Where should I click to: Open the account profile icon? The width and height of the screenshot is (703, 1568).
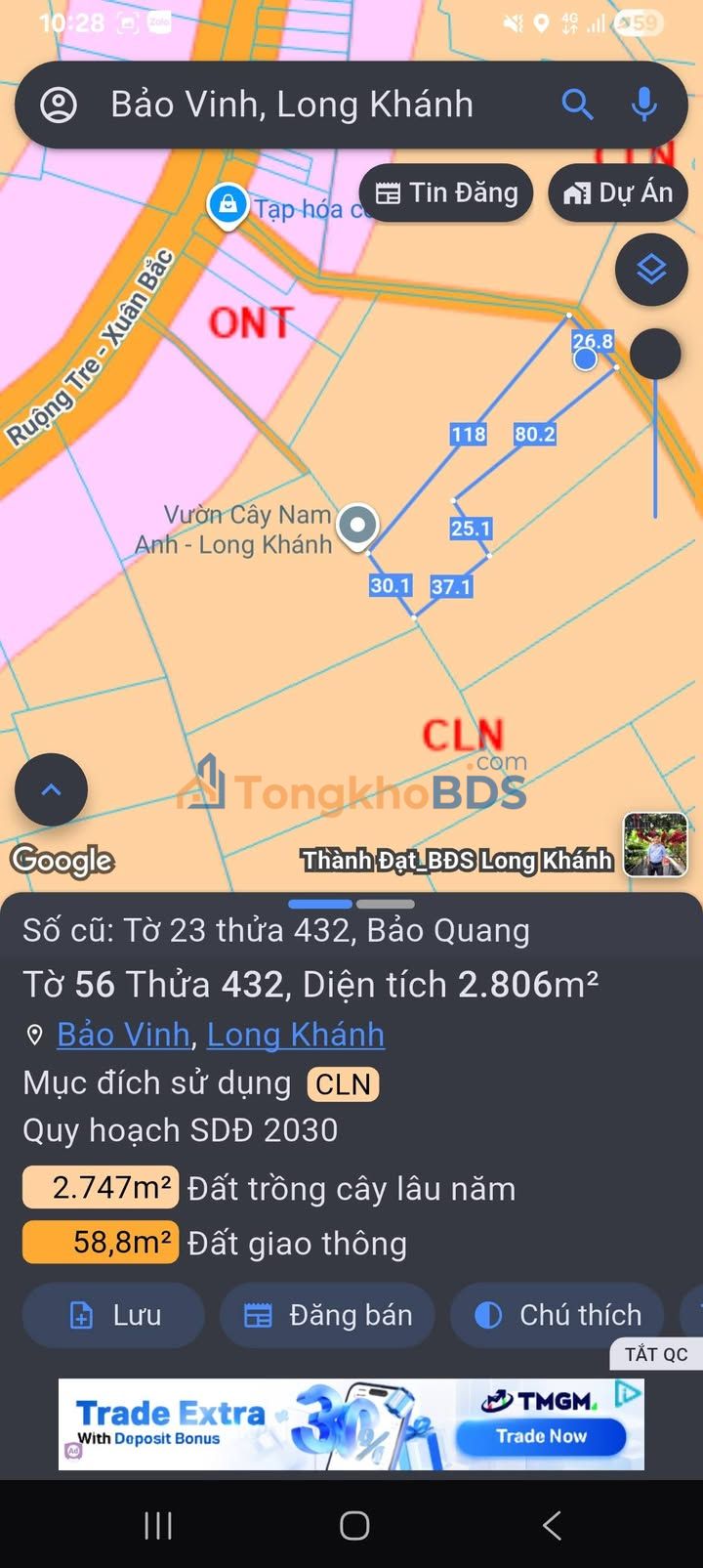coord(59,106)
